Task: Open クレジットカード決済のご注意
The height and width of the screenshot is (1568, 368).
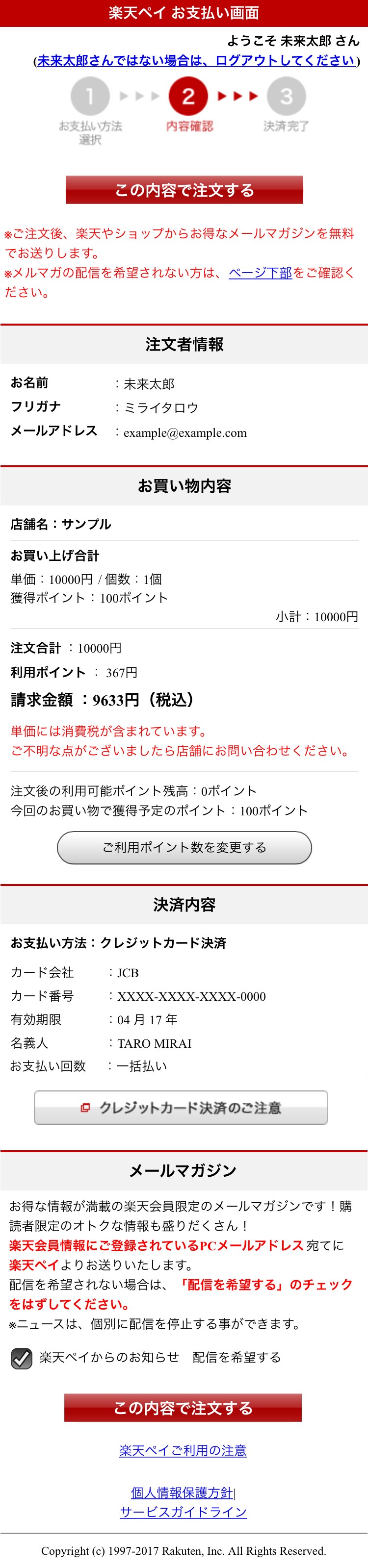Action: (181, 1108)
